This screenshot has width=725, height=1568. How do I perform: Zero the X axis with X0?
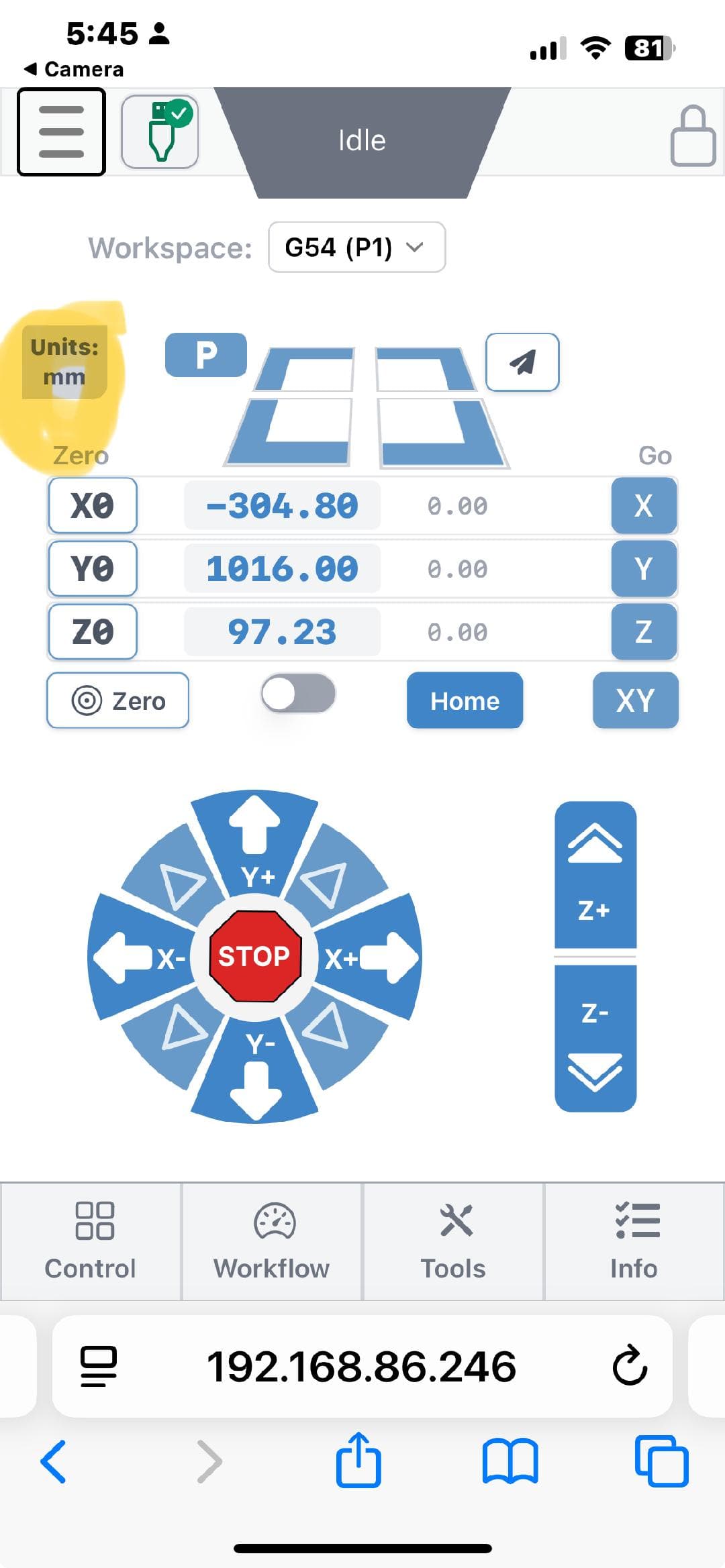93,505
